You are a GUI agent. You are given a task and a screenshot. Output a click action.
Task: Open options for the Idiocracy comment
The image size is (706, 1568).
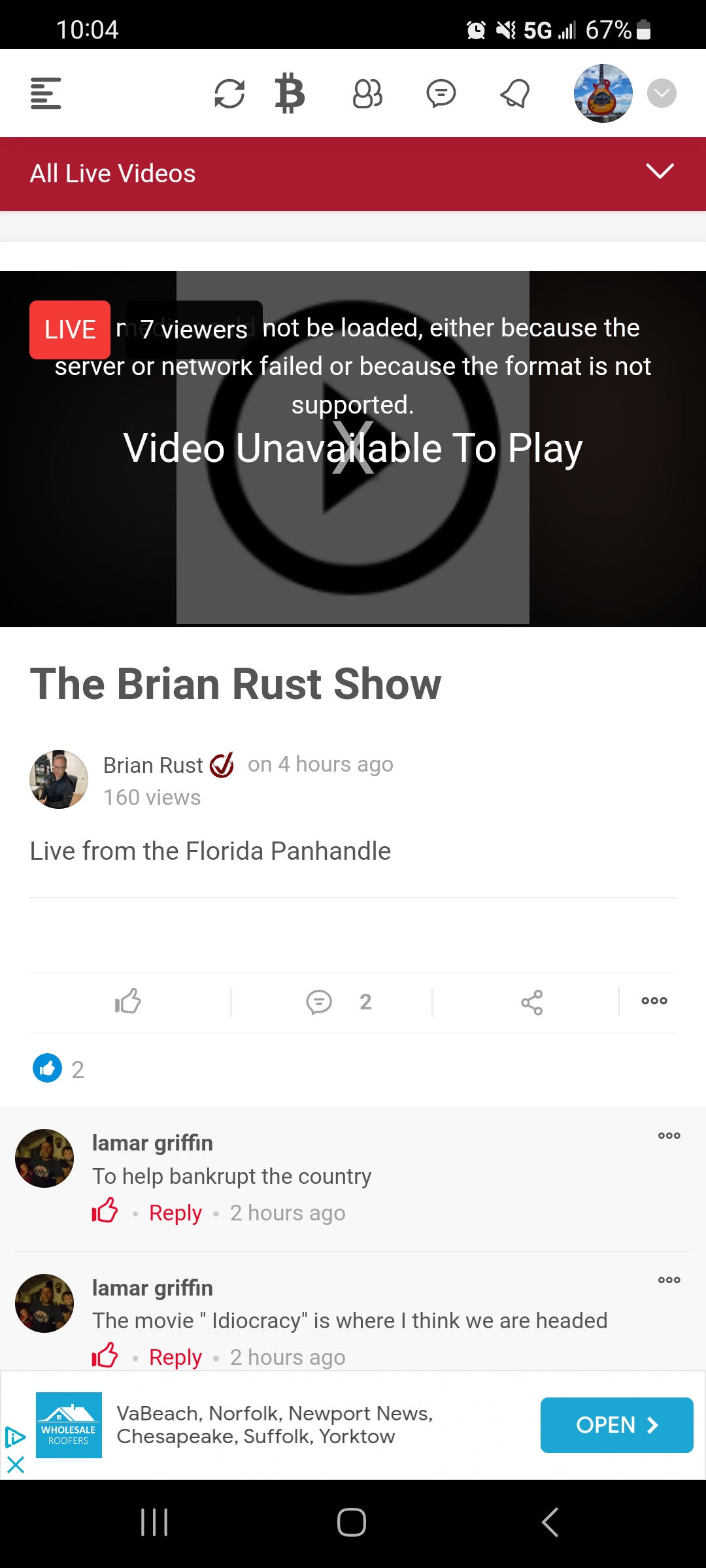point(669,1280)
